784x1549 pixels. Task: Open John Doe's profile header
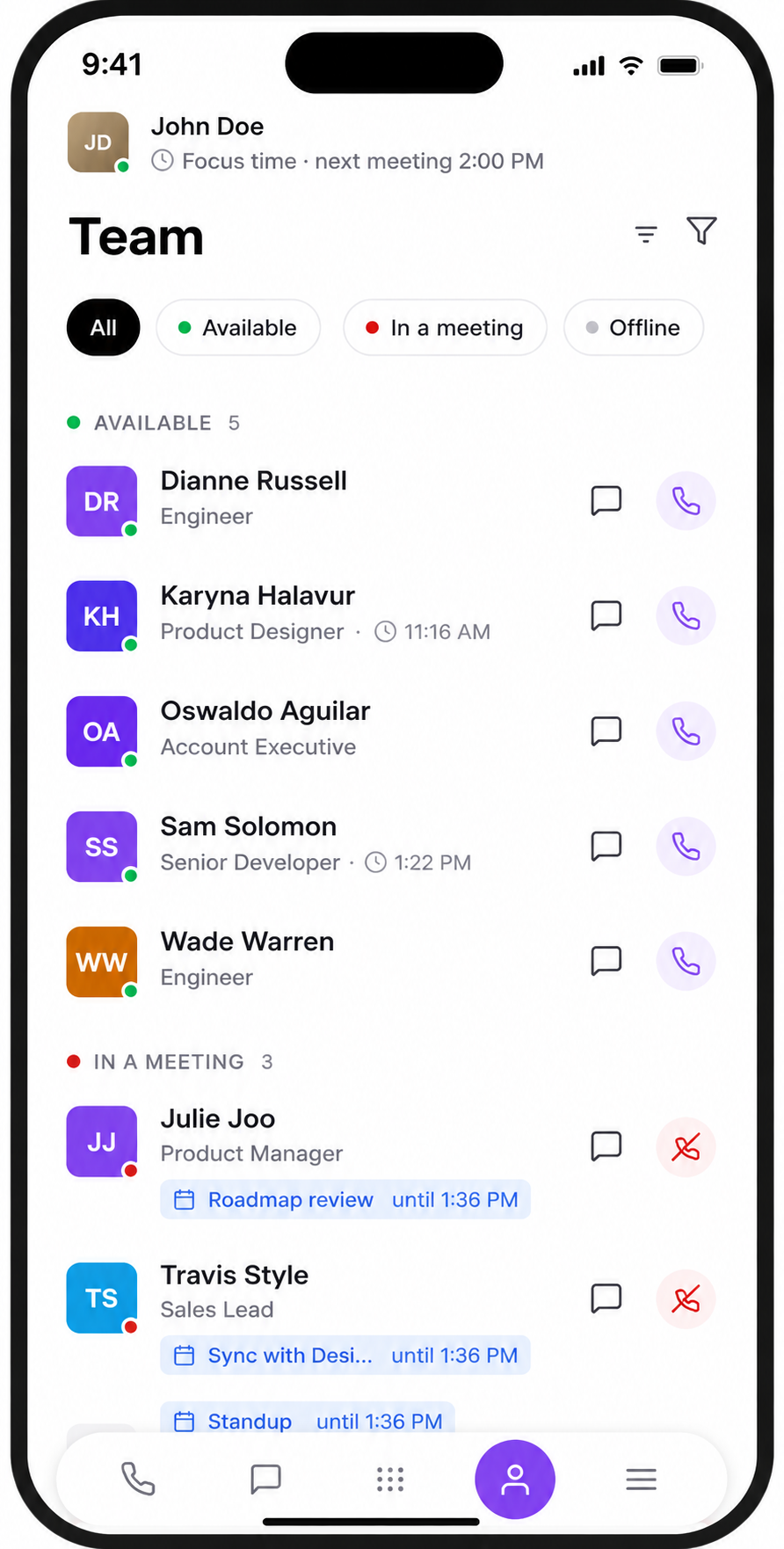pos(306,142)
